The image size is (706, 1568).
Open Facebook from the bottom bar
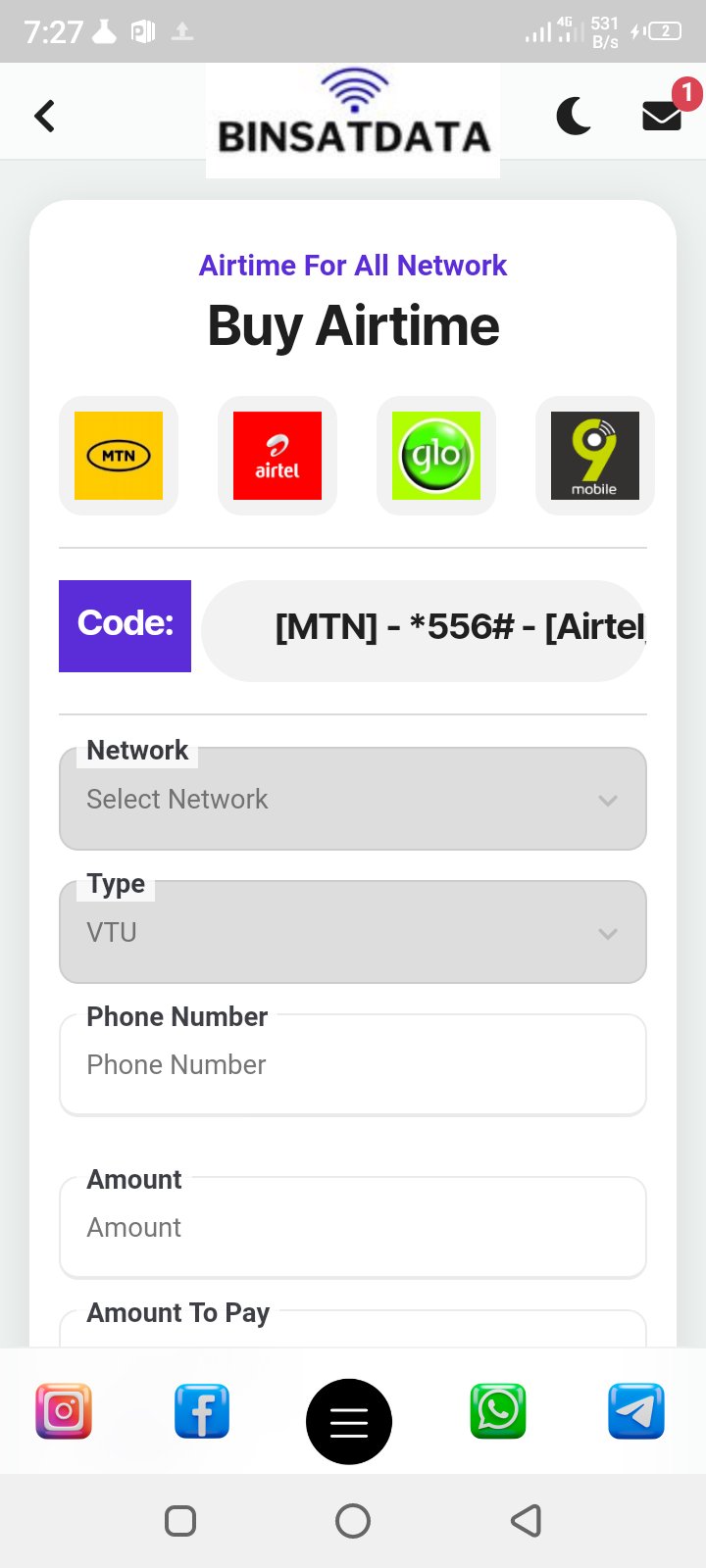point(202,1411)
